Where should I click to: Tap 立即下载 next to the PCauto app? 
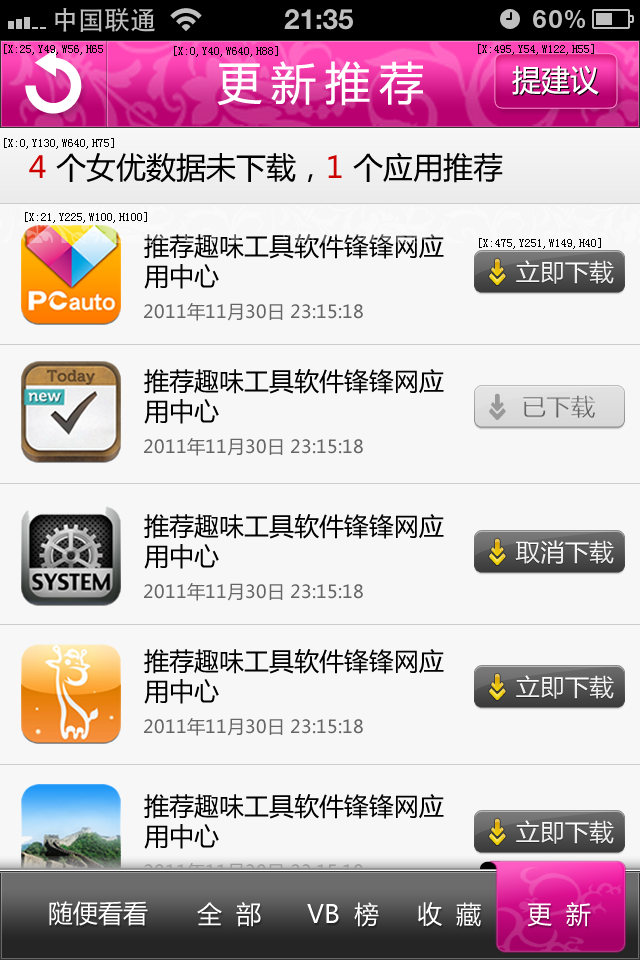(549, 272)
